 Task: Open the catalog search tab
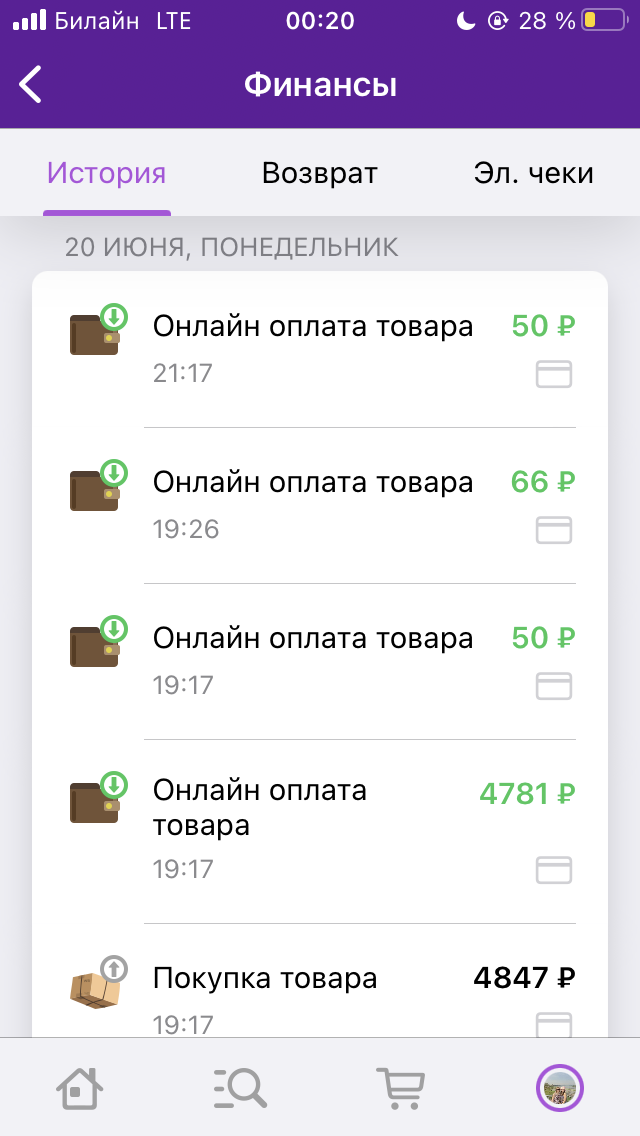(x=240, y=1087)
